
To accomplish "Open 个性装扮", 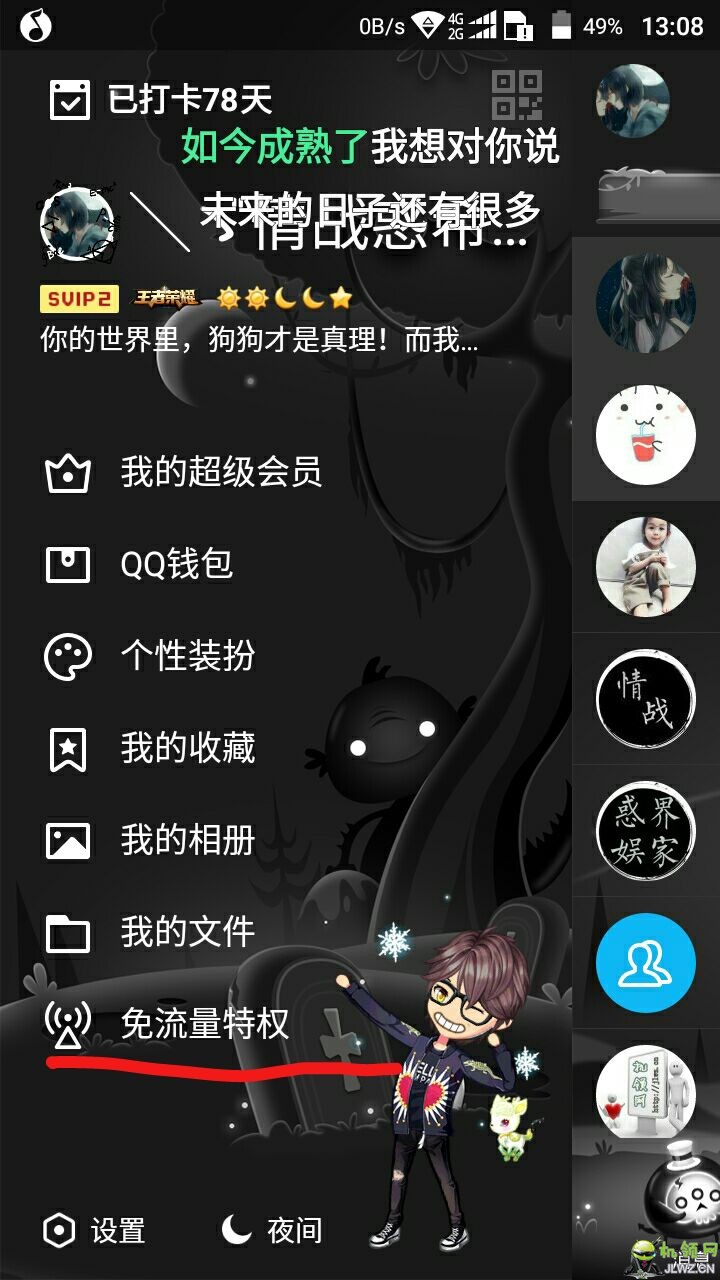I will 187,656.
